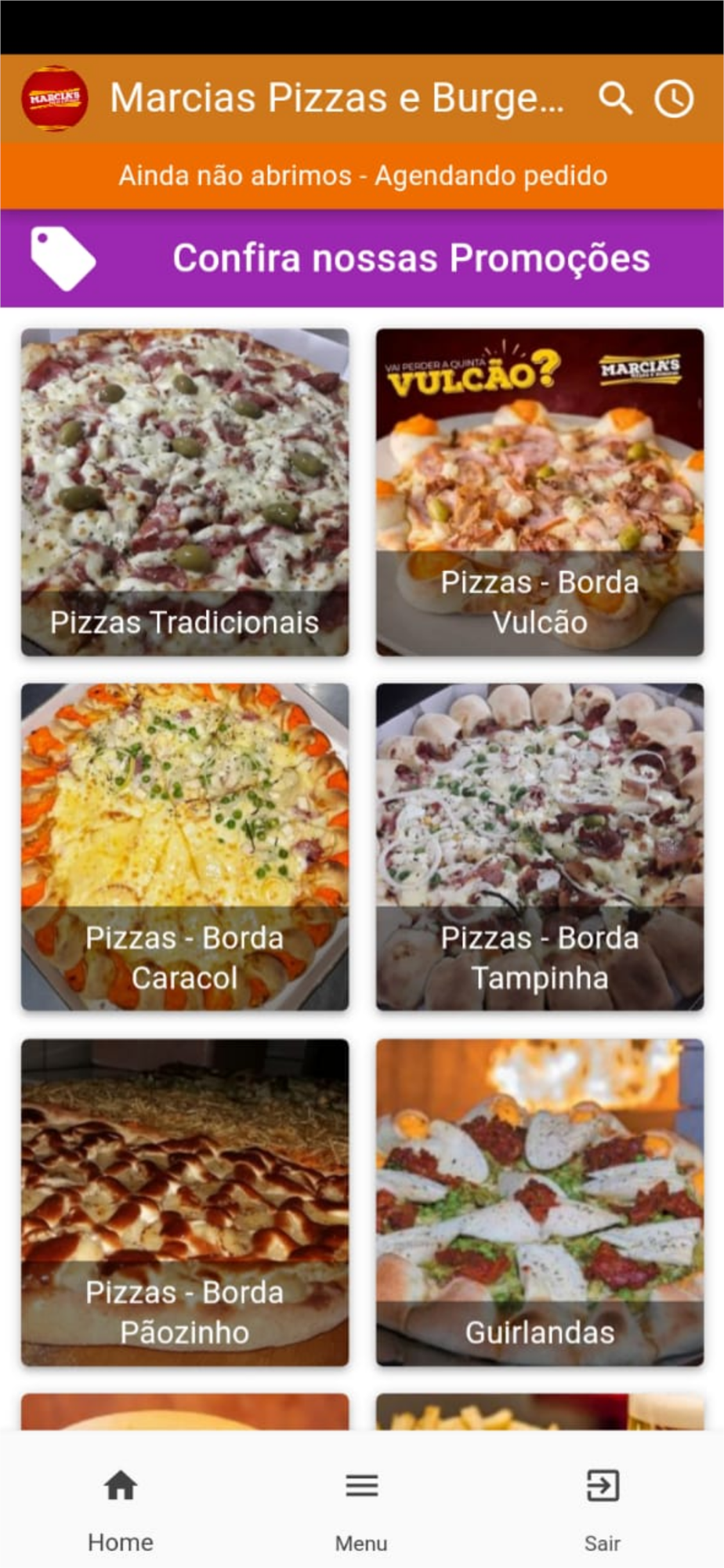This screenshot has width=724, height=1568.
Task: Tap the clock icon for opening hours
Action: click(674, 100)
